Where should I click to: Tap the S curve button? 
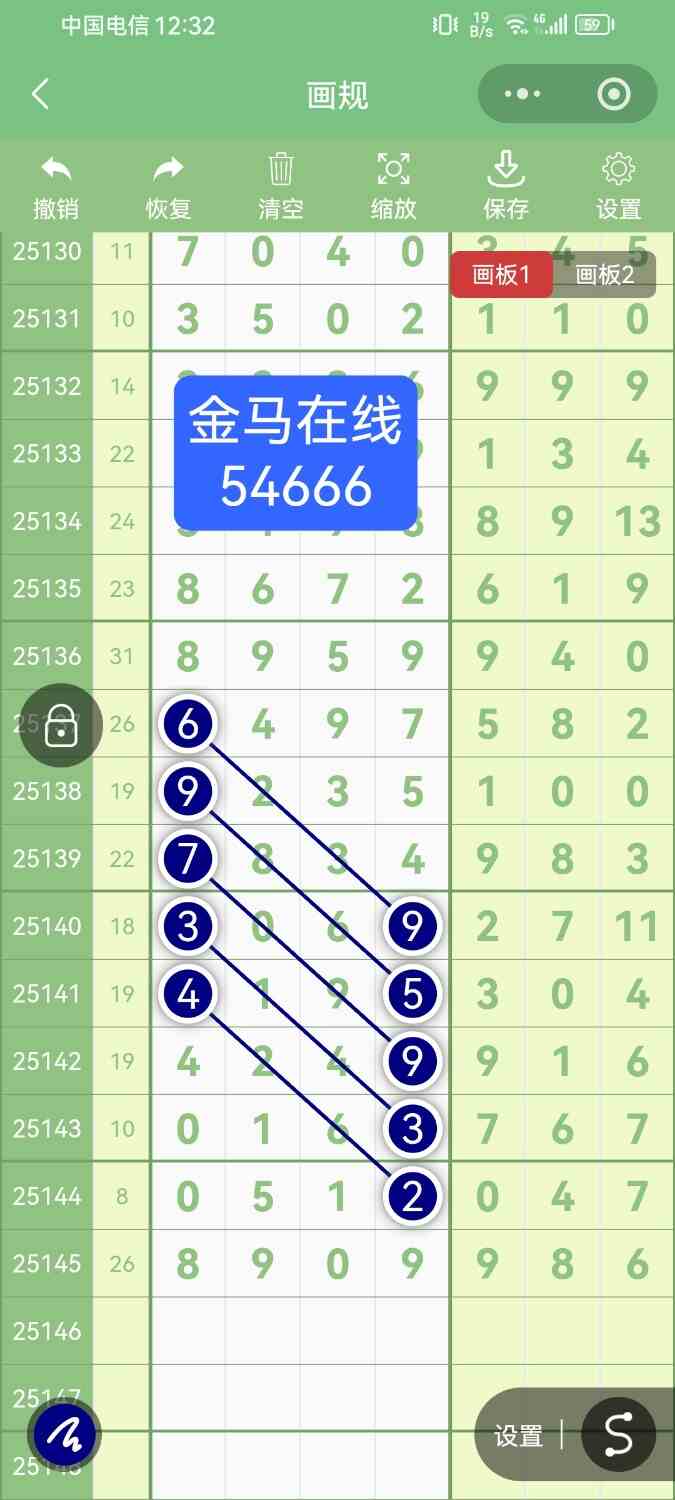pyautogui.click(x=618, y=1435)
